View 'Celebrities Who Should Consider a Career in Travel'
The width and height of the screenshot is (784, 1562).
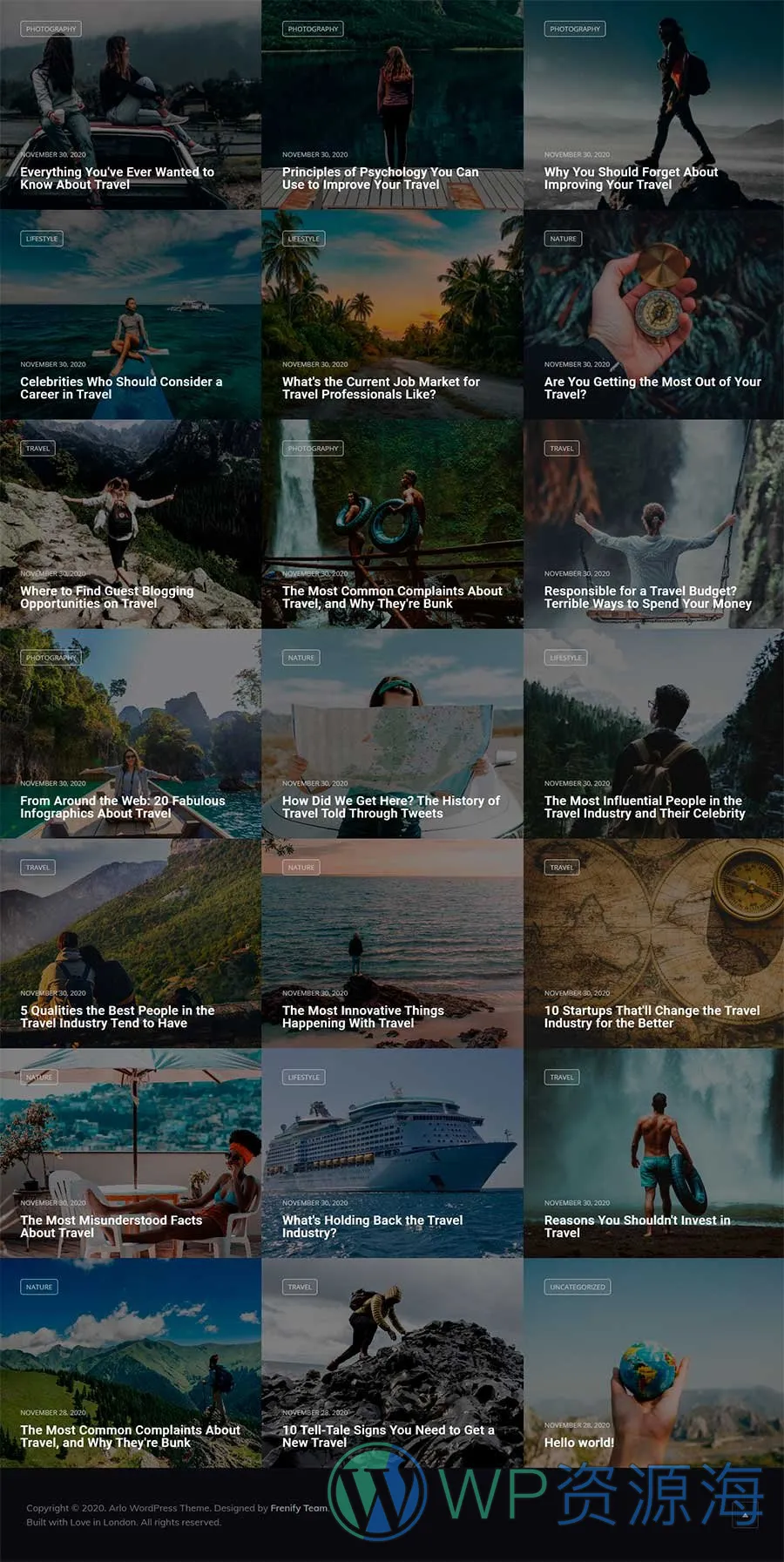(x=121, y=388)
